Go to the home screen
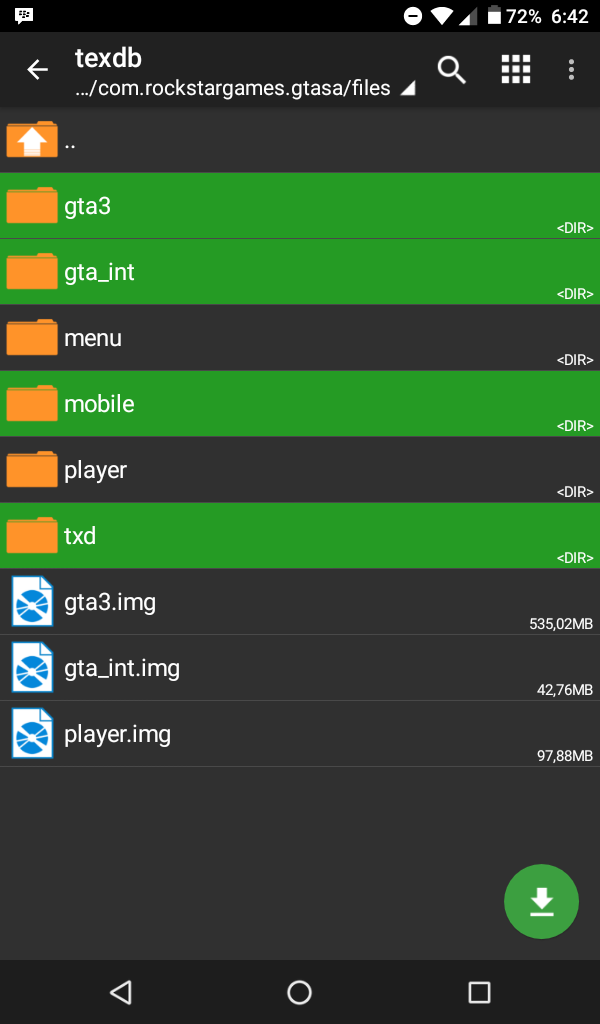 point(299,992)
